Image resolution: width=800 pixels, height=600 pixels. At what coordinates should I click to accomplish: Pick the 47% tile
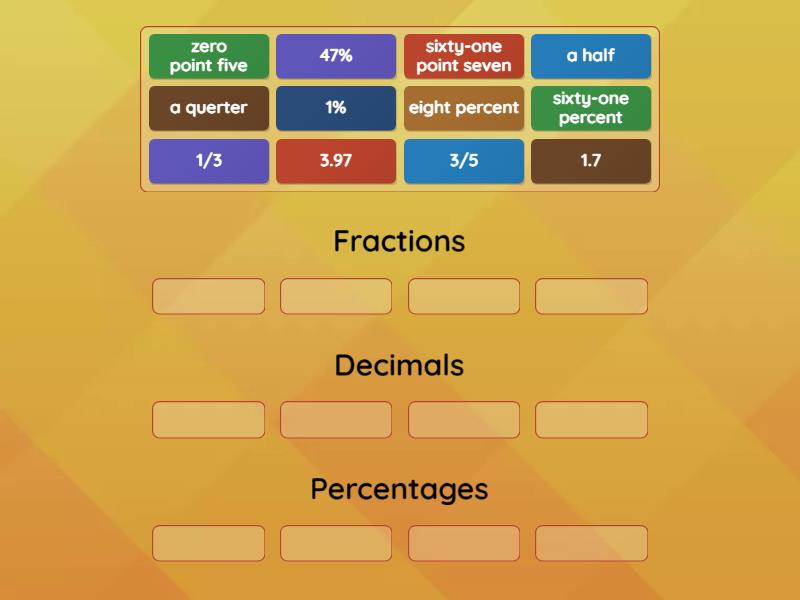336,56
